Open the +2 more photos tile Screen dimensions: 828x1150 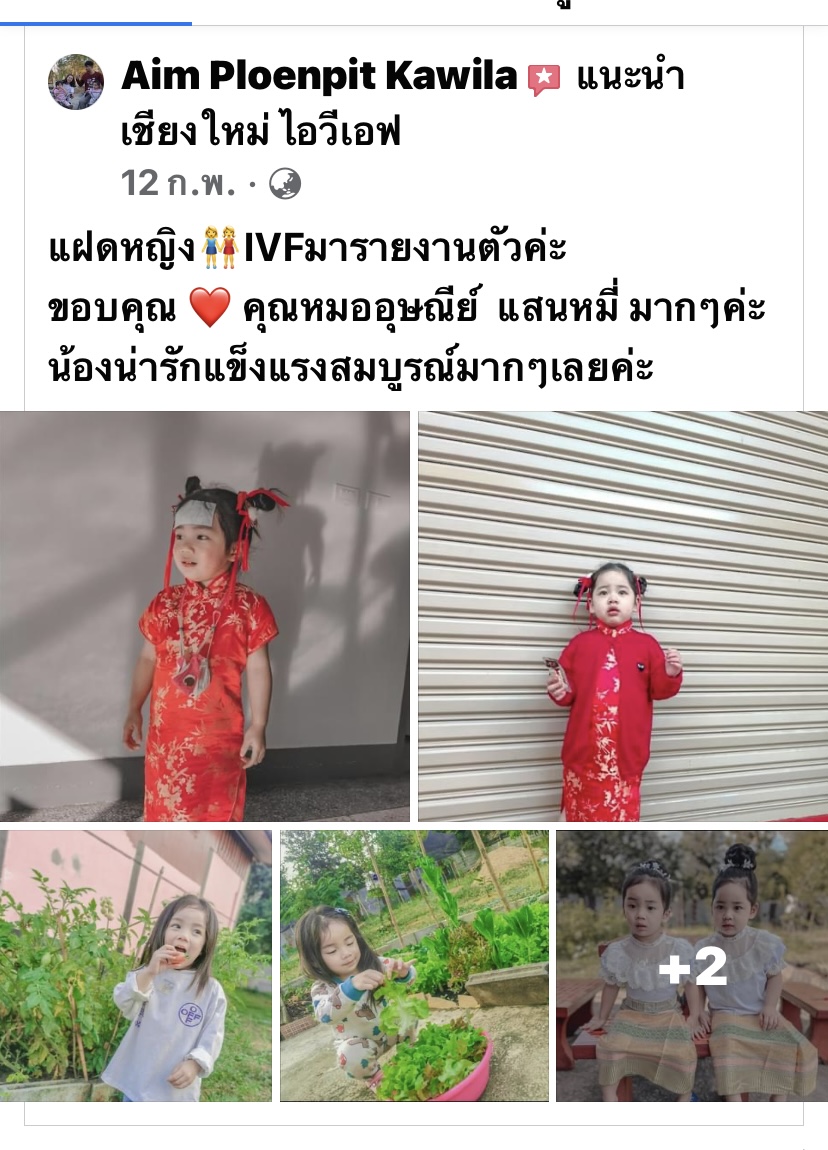click(x=692, y=965)
